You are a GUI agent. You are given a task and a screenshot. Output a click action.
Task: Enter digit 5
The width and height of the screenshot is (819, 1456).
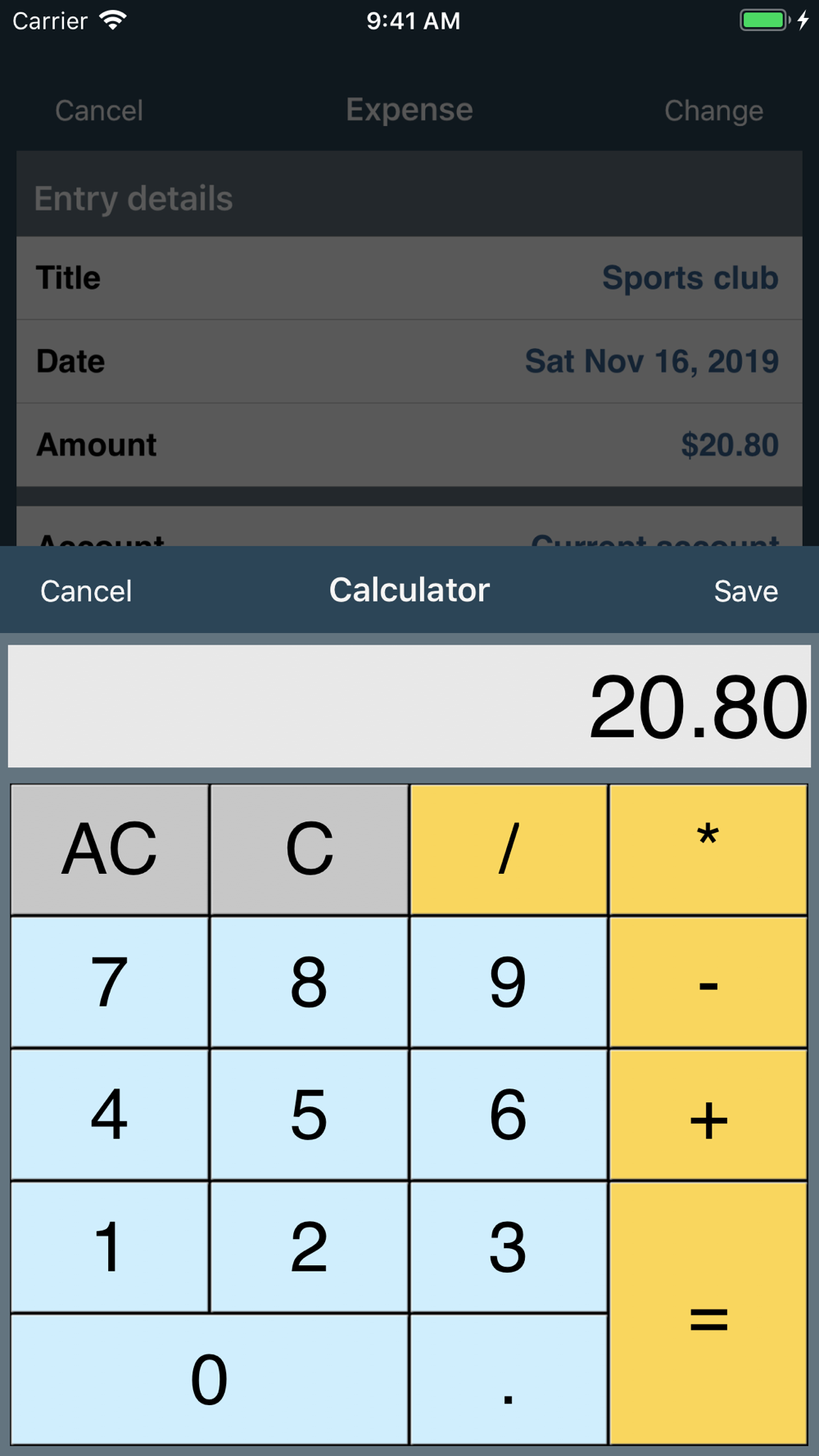(309, 1115)
